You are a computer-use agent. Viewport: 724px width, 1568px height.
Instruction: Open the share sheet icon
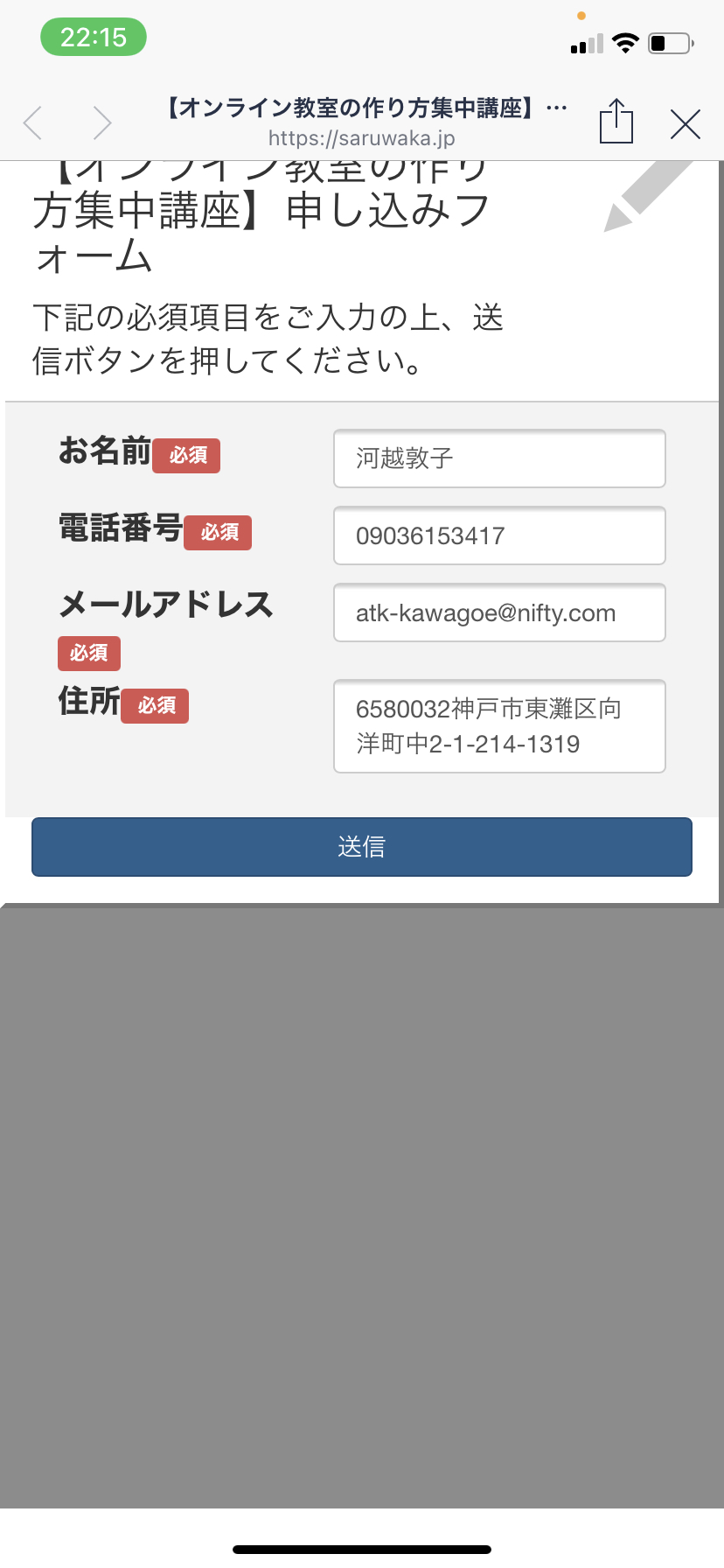click(616, 121)
